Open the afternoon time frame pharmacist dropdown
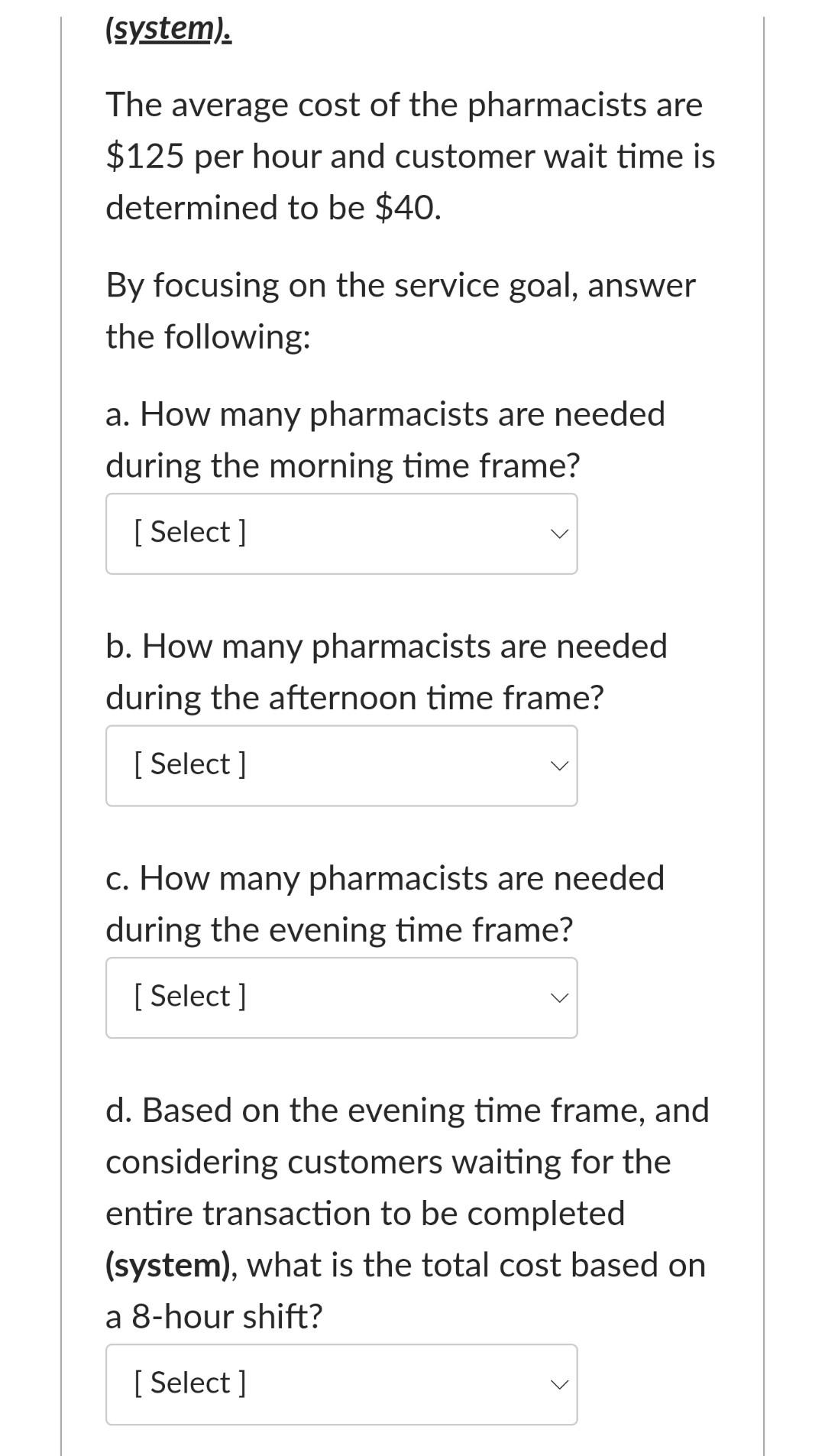 click(341, 764)
